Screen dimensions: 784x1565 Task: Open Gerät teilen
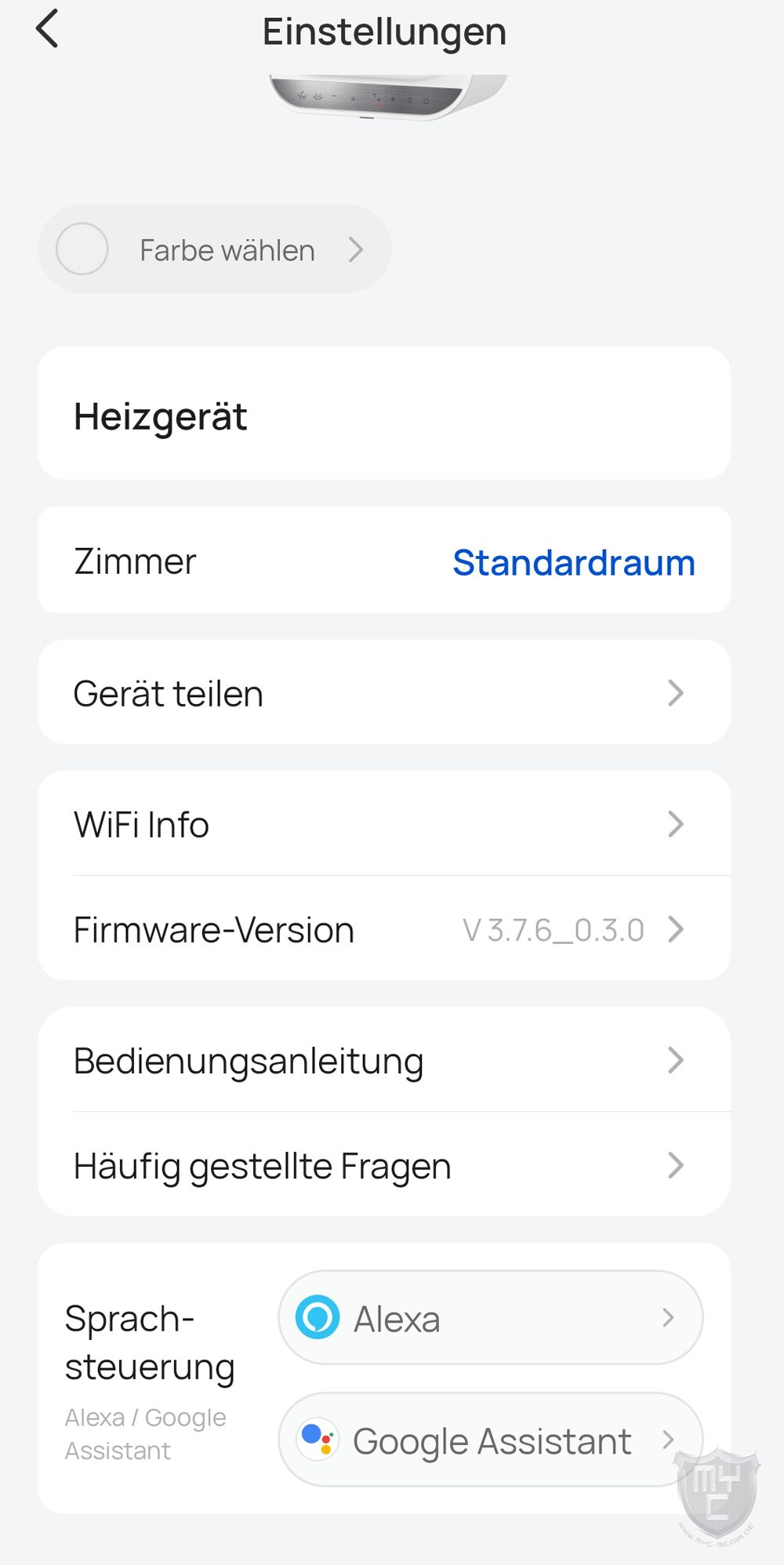pos(383,693)
